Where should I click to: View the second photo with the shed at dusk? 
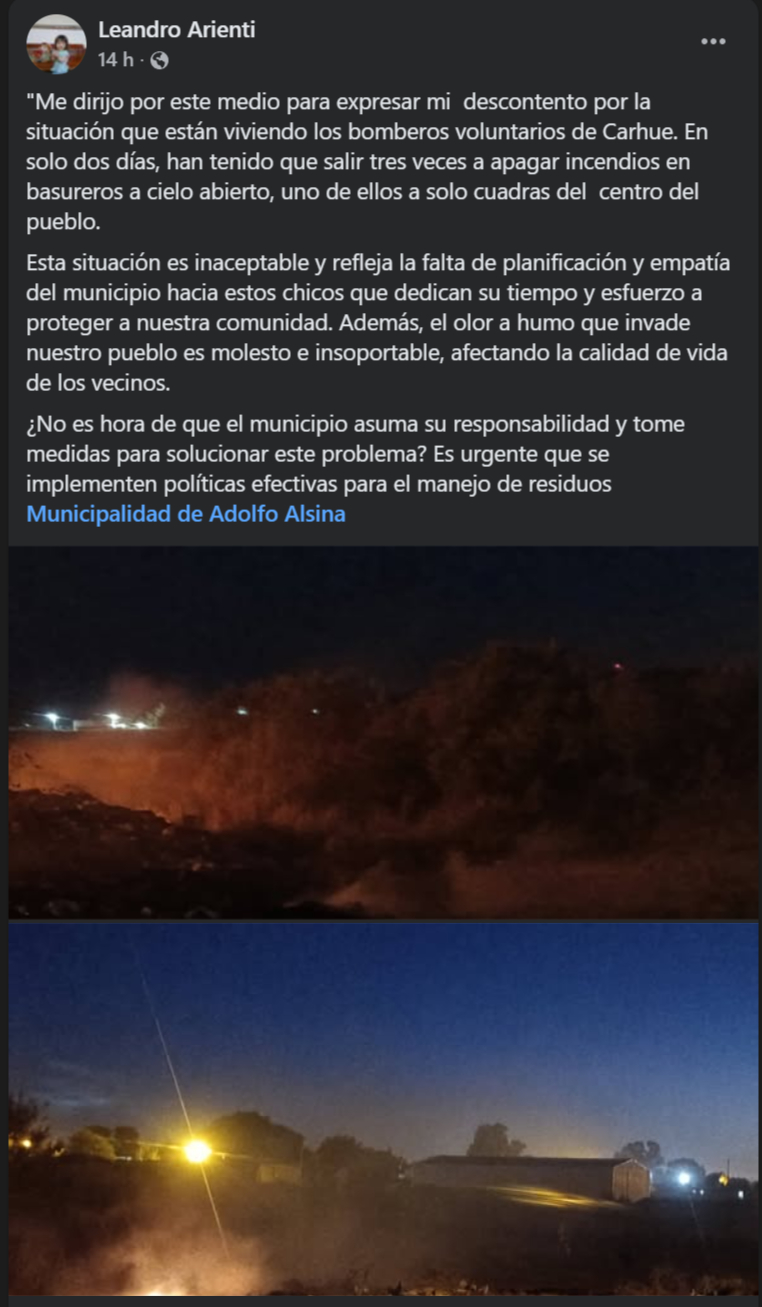[383, 1108]
